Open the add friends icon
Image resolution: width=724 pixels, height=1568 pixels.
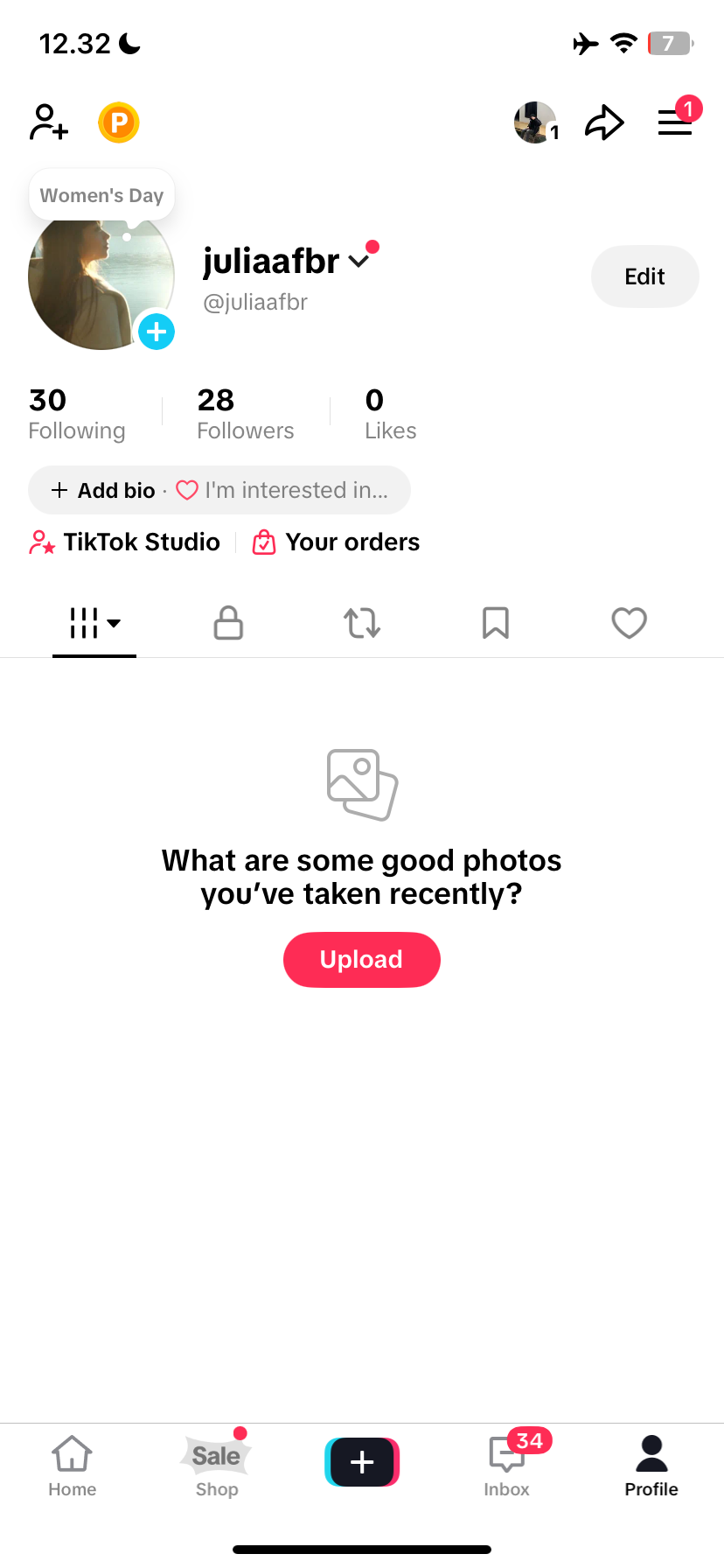[x=49, y=122]
